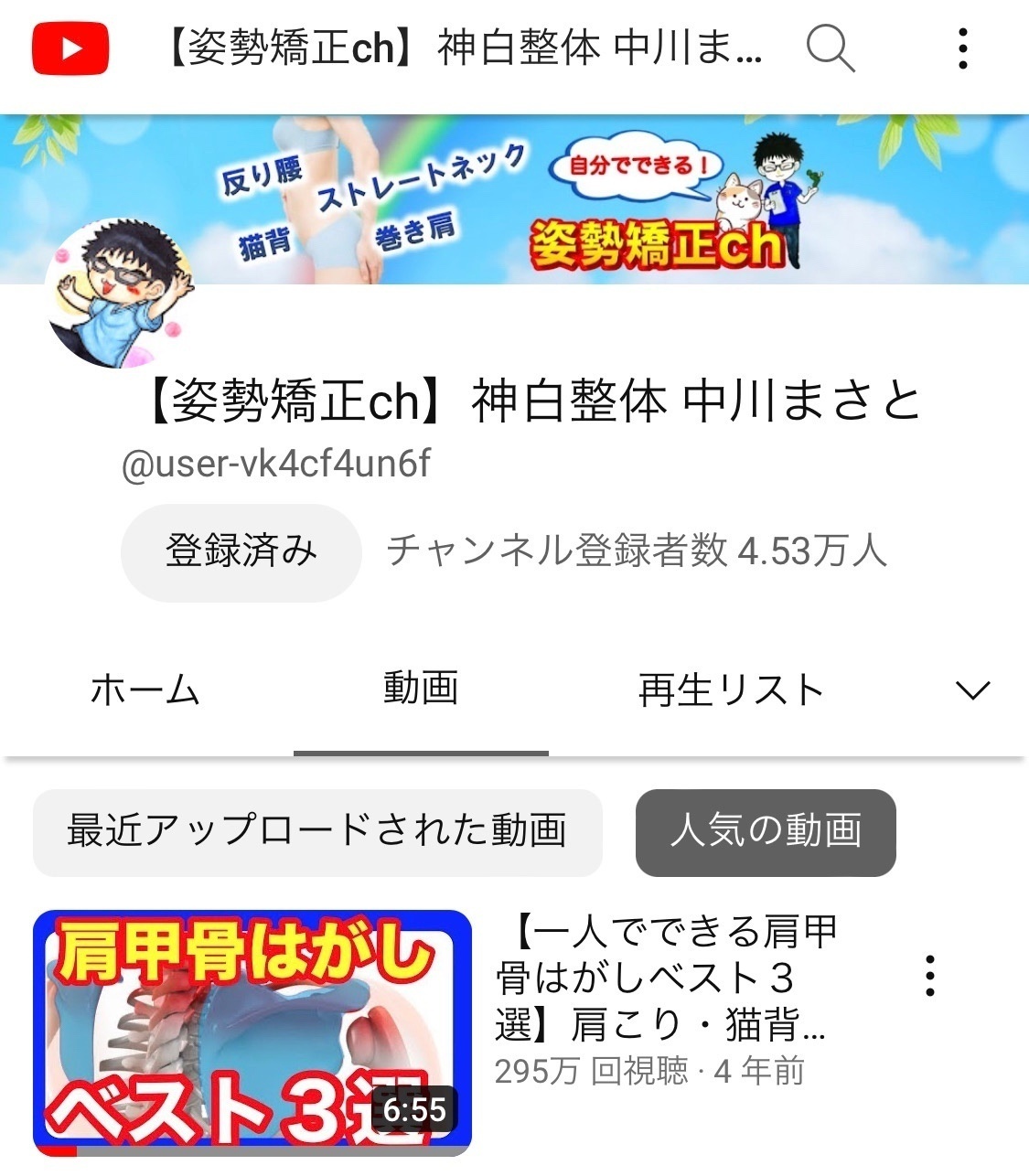
Task: Expand more channel tabs with the chevron
Action: tap(975, 691)
